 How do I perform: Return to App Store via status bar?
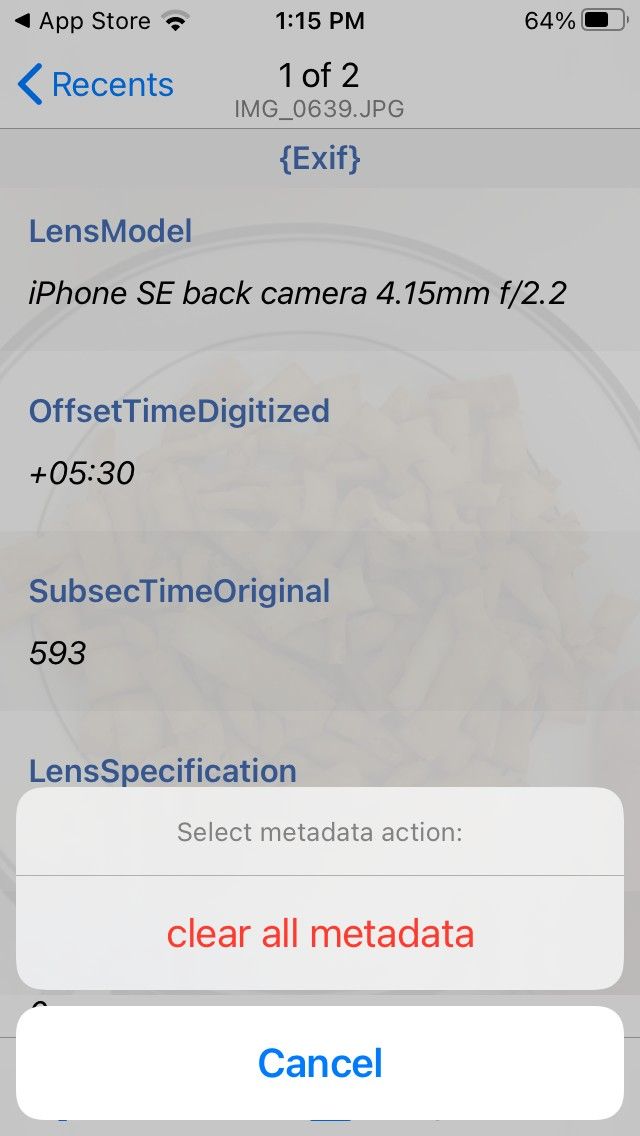tap(82, 21)
